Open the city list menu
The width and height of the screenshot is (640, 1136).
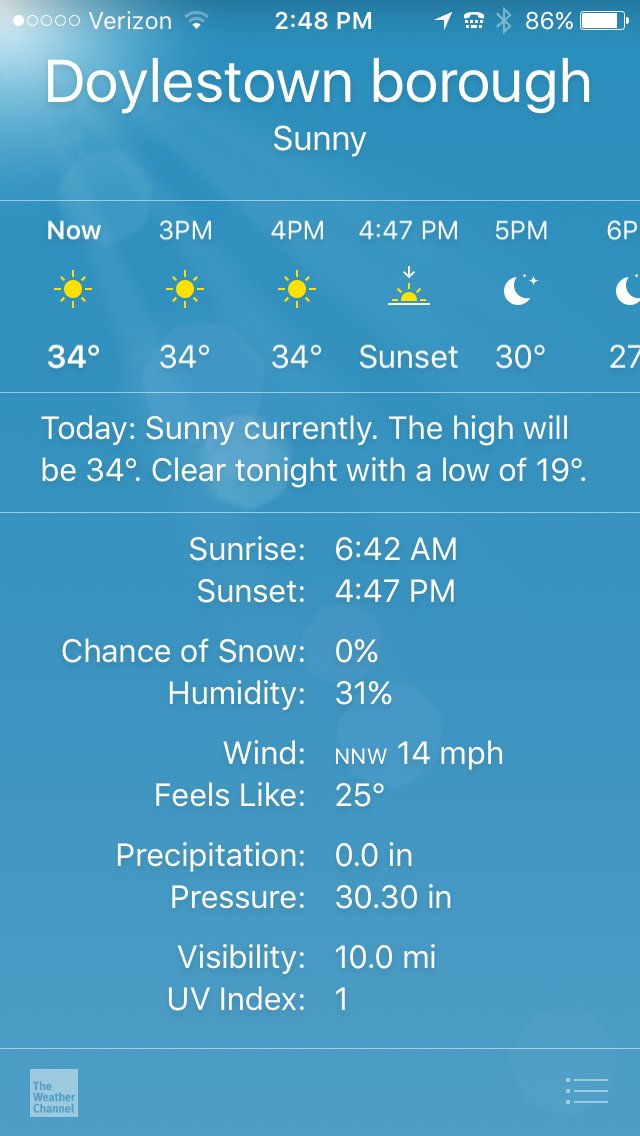click(587, 1090)
